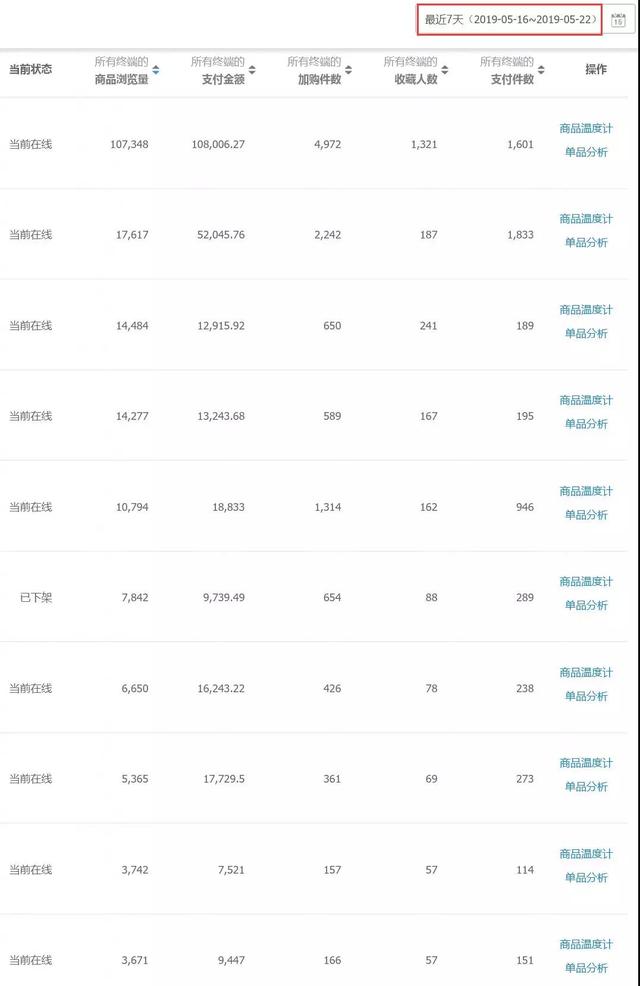Open 商品温度计 for the 107,348 views row

pyautogui.click(x=586, y=128)
